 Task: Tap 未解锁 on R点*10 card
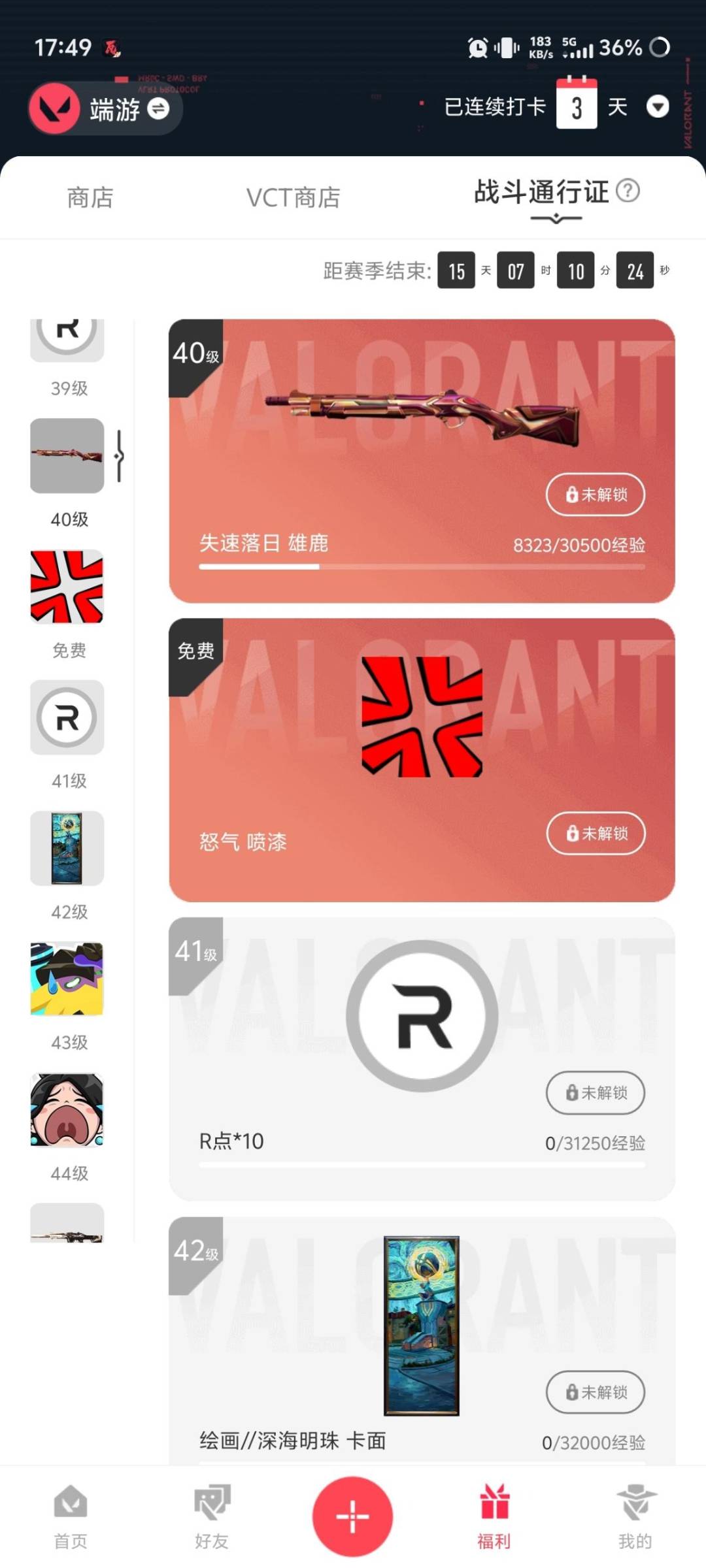pyautogui.click(x=596, y=1092)
